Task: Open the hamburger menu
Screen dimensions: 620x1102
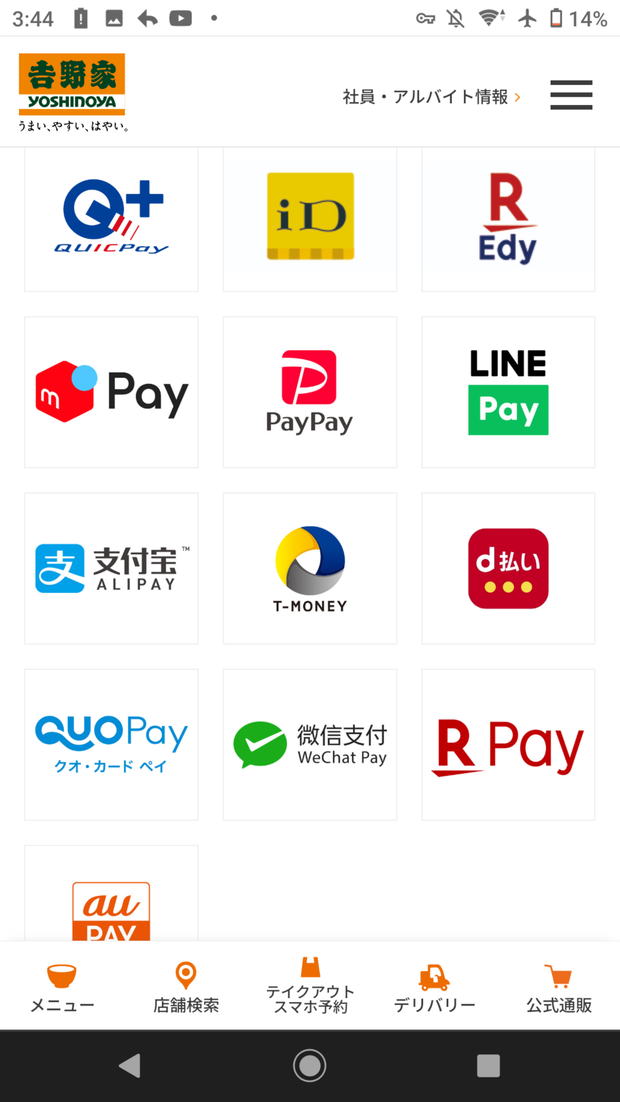Action: point(571,96)
